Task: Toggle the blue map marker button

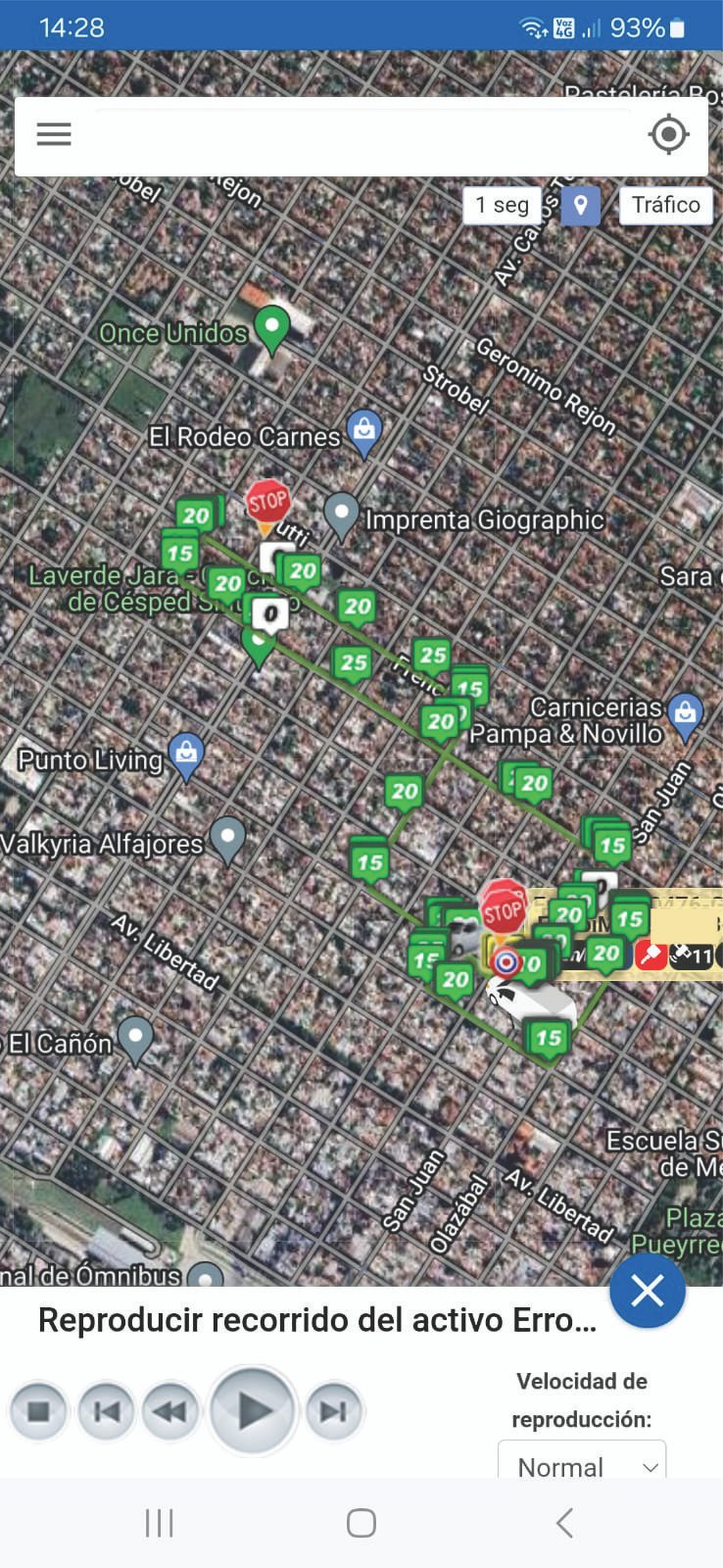Action: pos(580,206)
